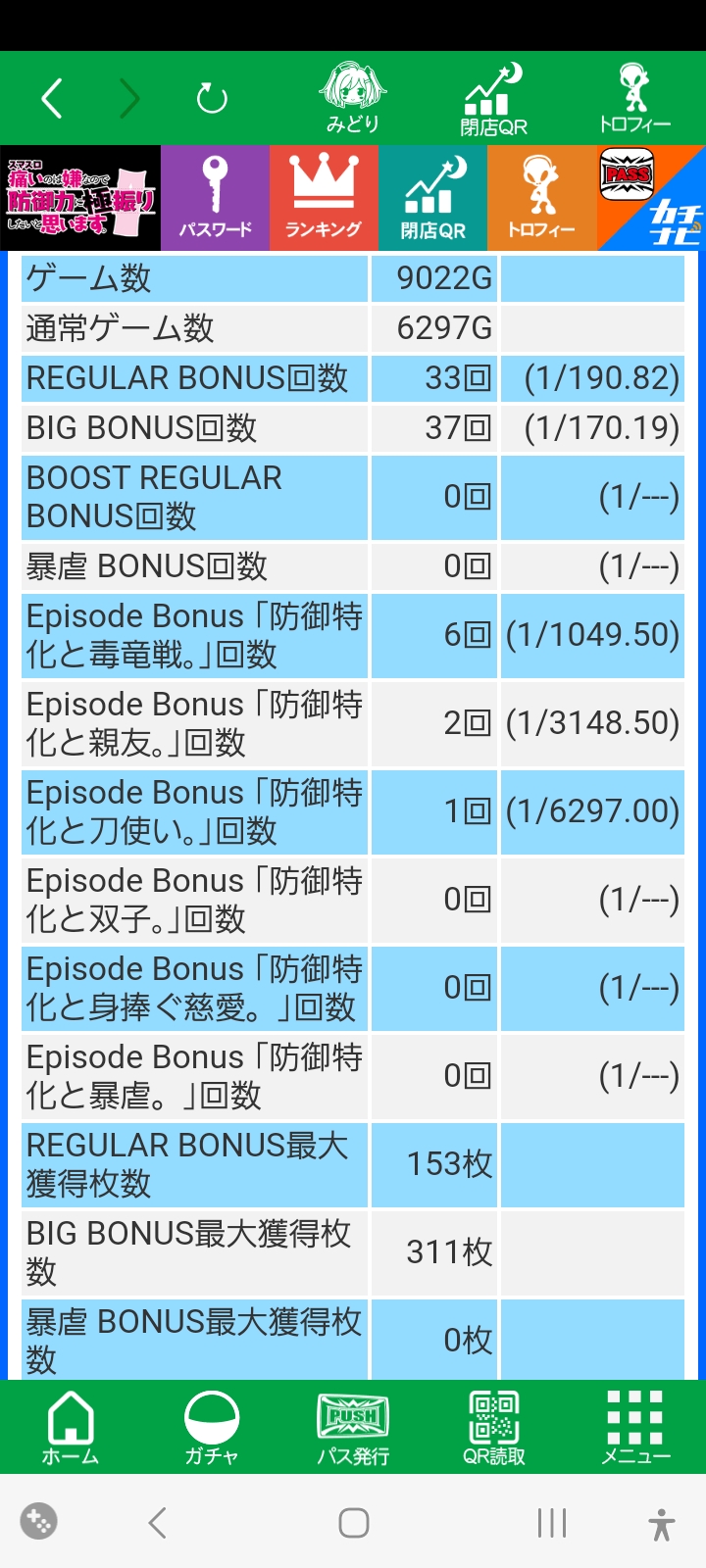706x1568 pixels.
Task: Open the QR読取 scanner tab
Action: point(494,1428)
